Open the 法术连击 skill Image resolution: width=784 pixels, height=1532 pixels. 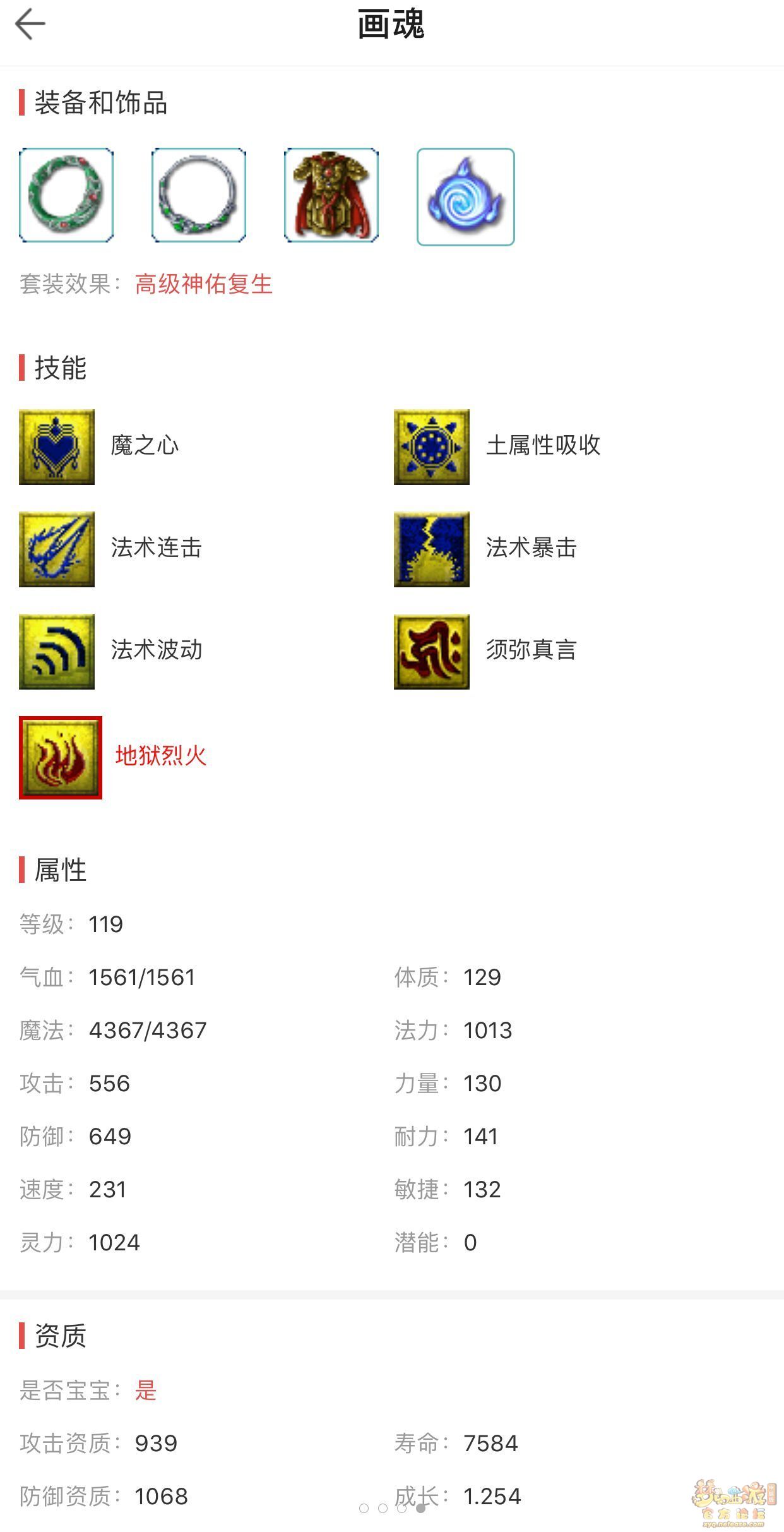pos(57,549)
